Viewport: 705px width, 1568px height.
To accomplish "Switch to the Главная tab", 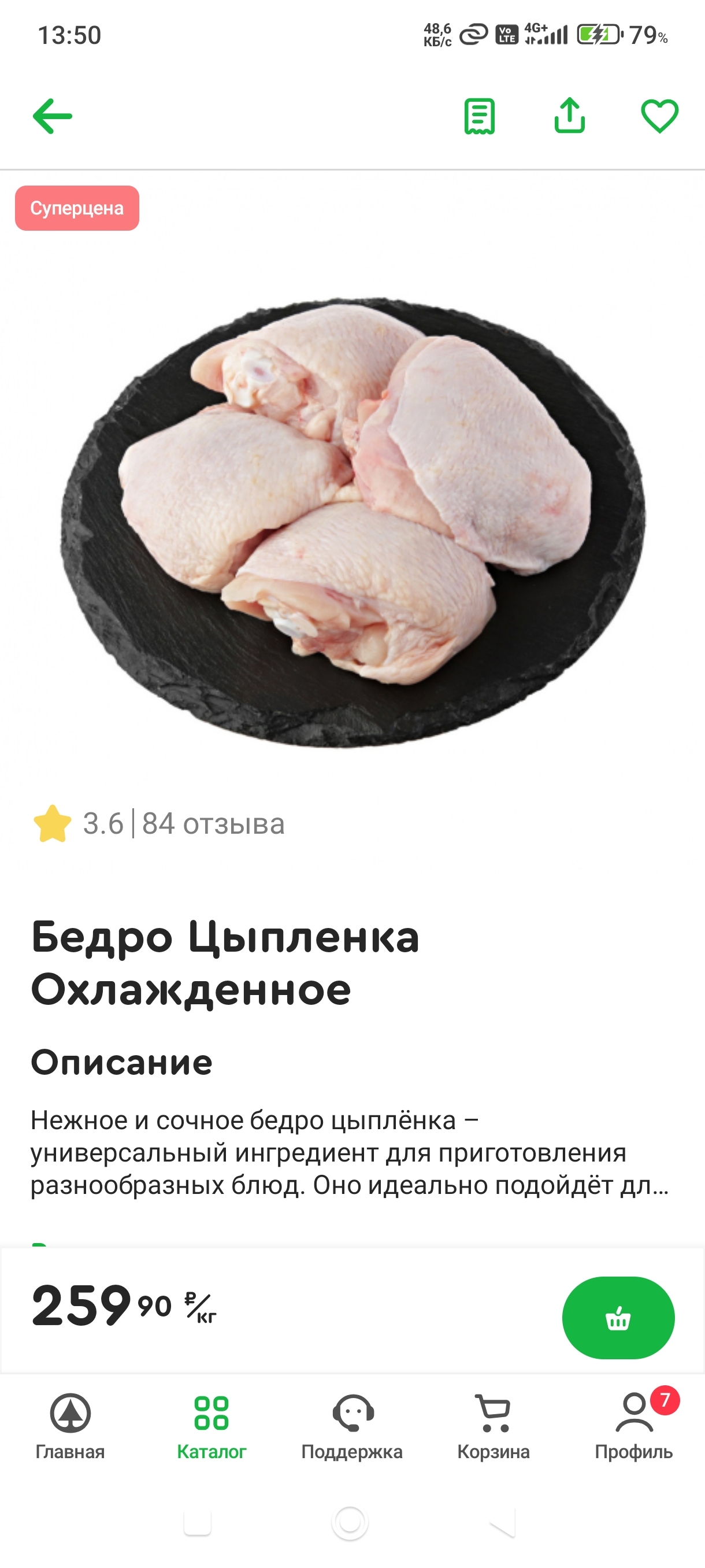I will 70,1426.
